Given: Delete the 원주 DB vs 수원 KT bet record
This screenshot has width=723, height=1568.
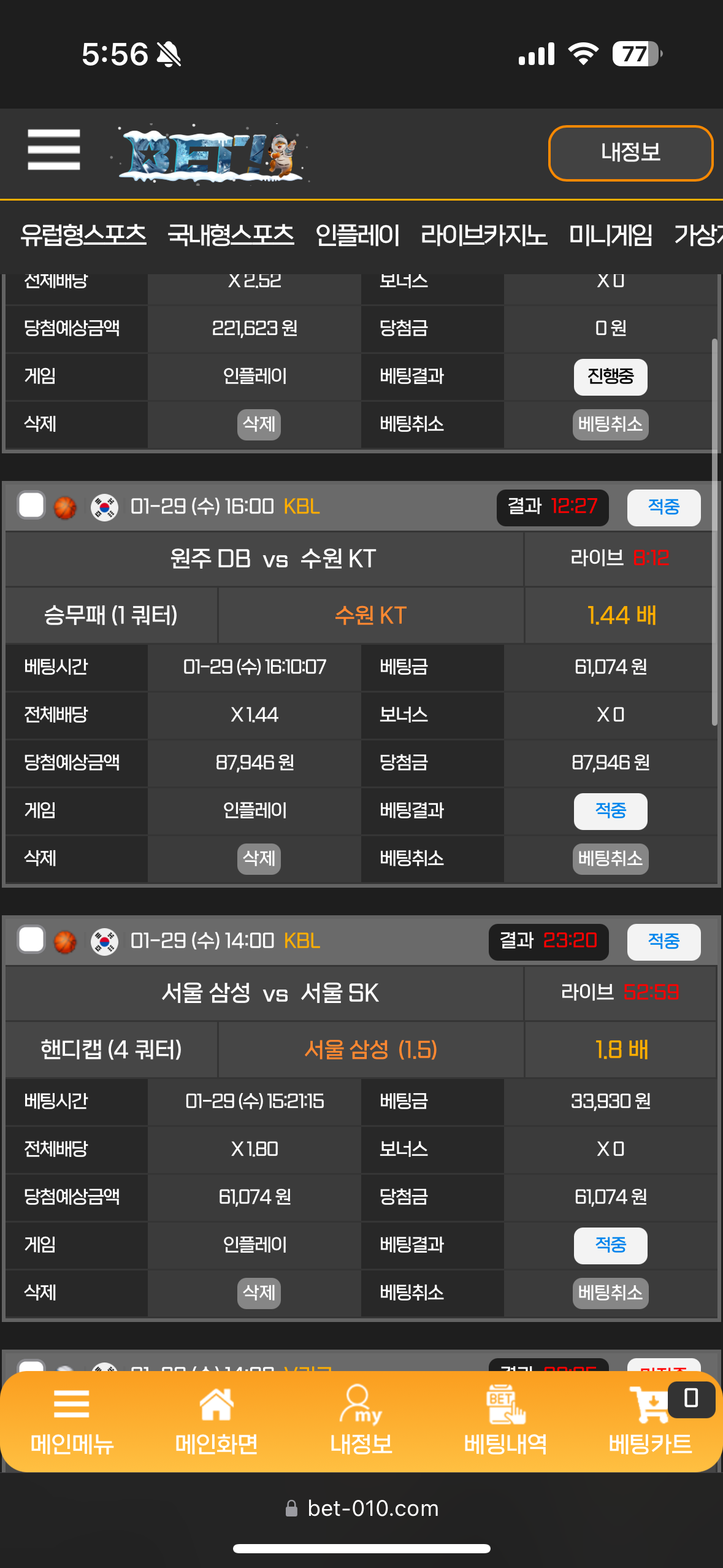Looking at the screenshot, I should click(259, 858).
